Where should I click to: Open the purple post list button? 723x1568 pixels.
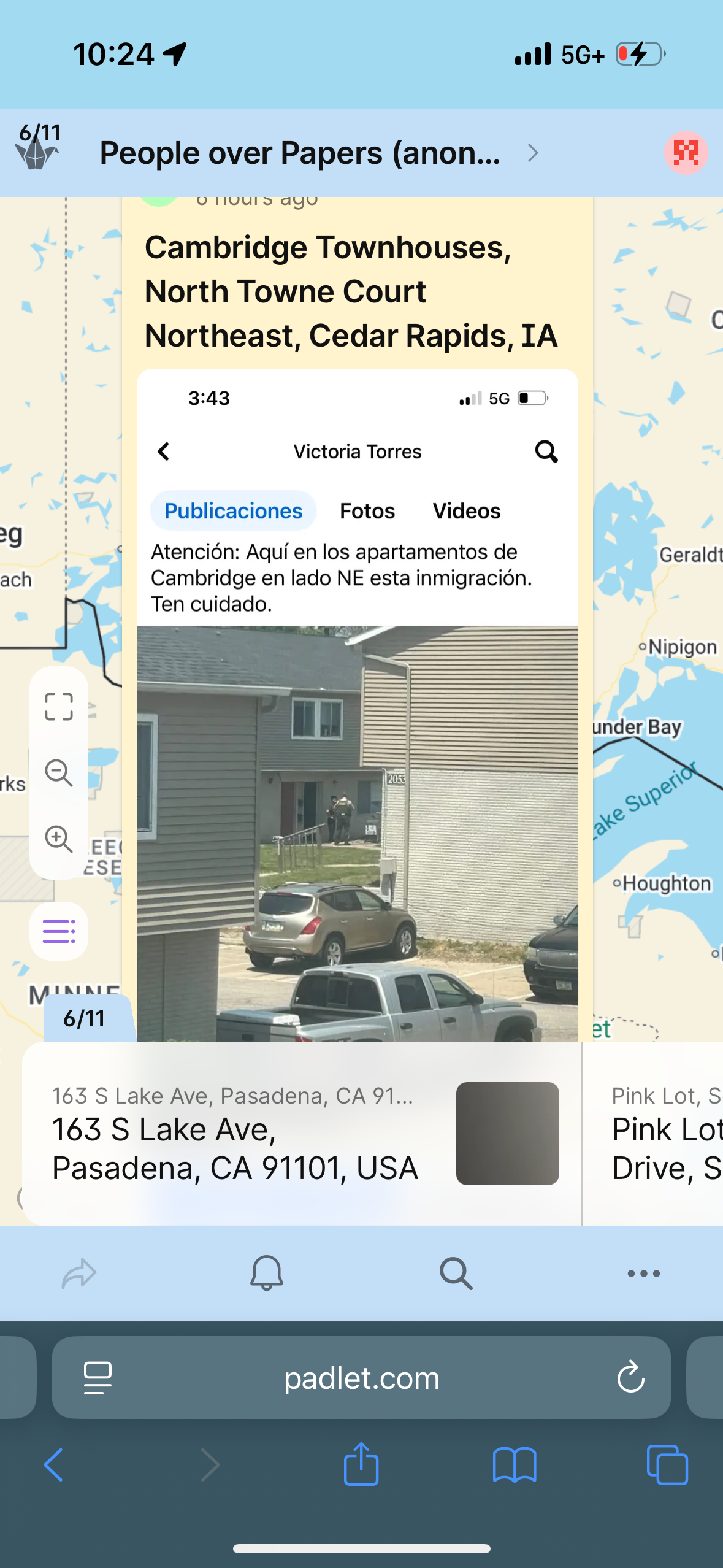[59, 931]
